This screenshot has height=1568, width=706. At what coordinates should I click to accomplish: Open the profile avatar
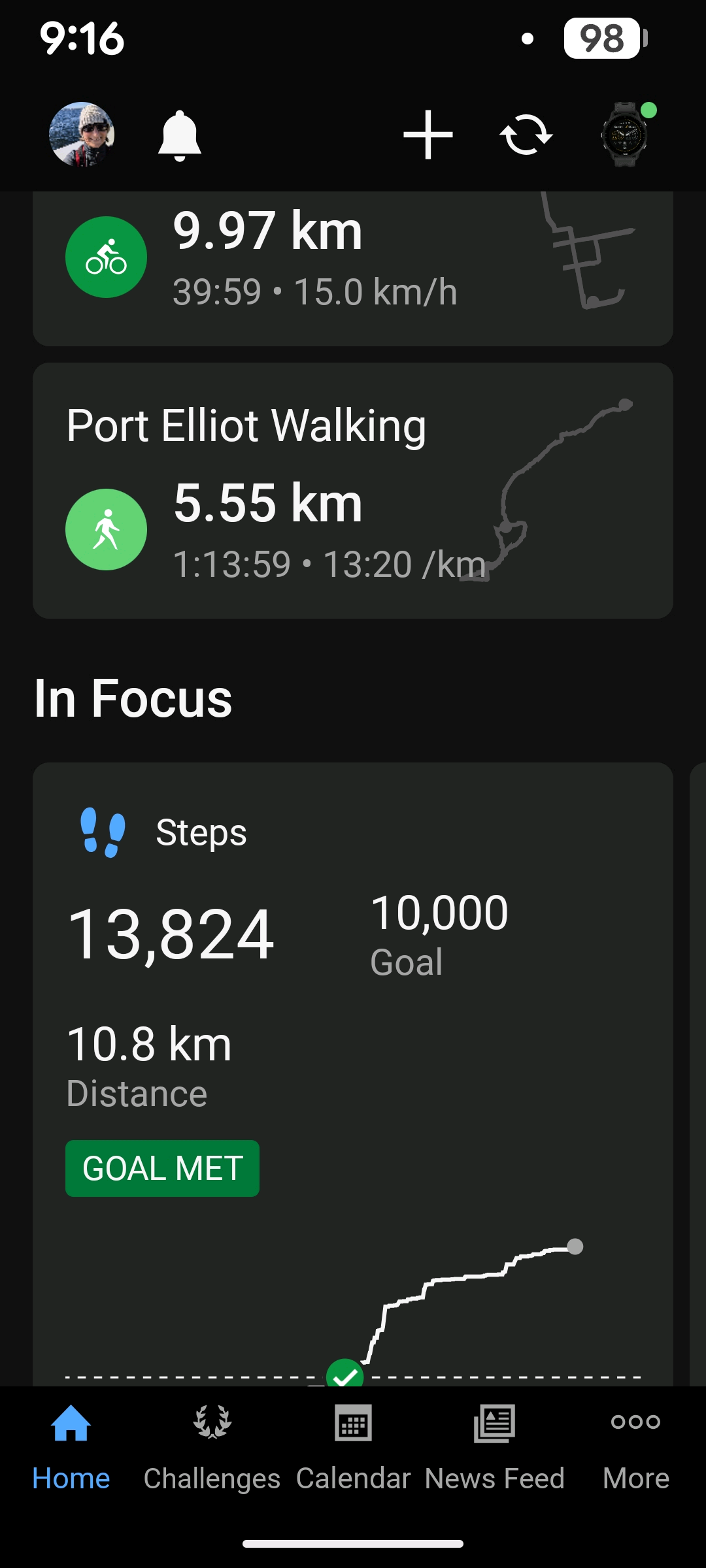[82, 135]
